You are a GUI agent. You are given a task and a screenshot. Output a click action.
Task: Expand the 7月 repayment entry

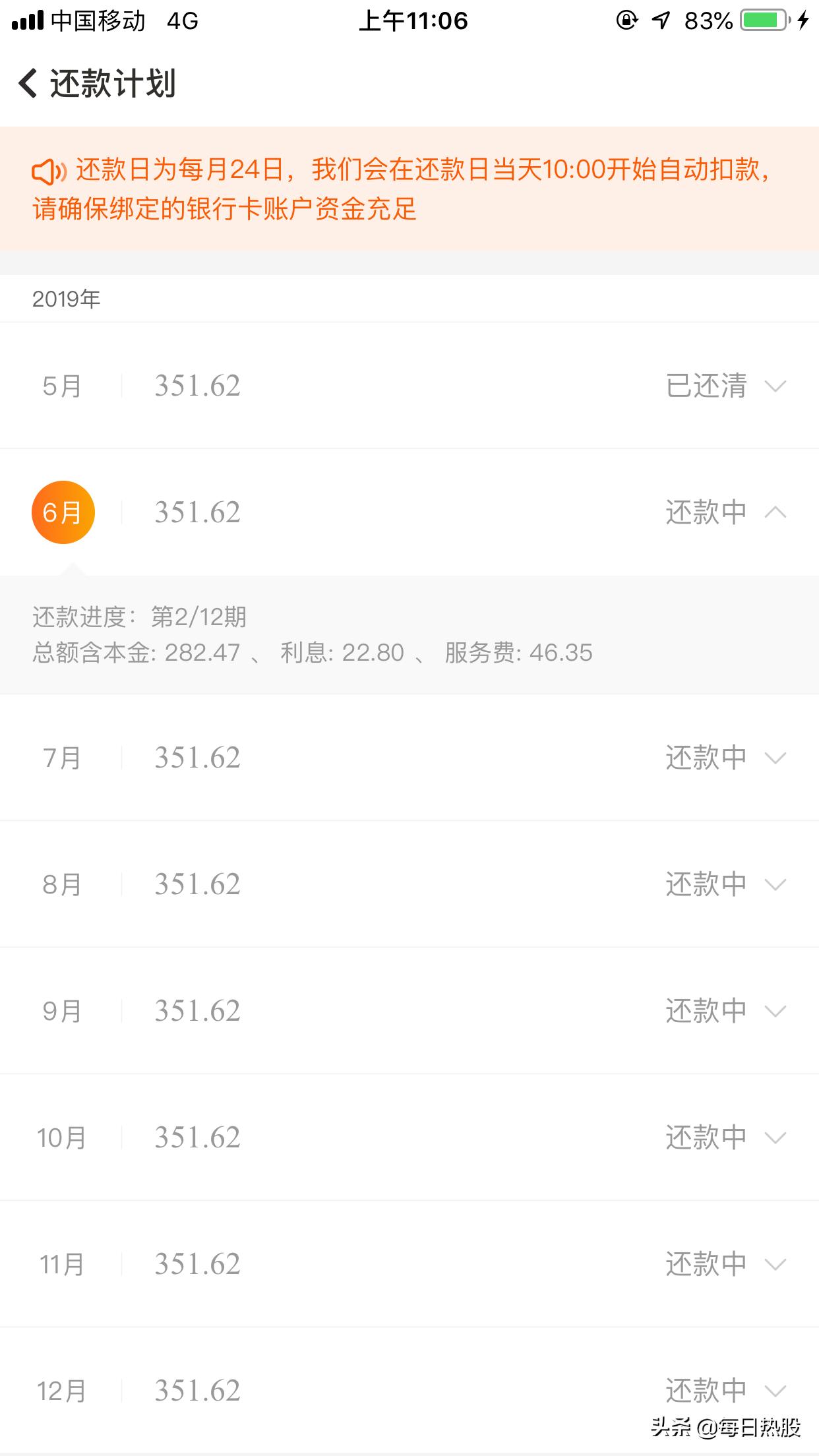(777, 758)
